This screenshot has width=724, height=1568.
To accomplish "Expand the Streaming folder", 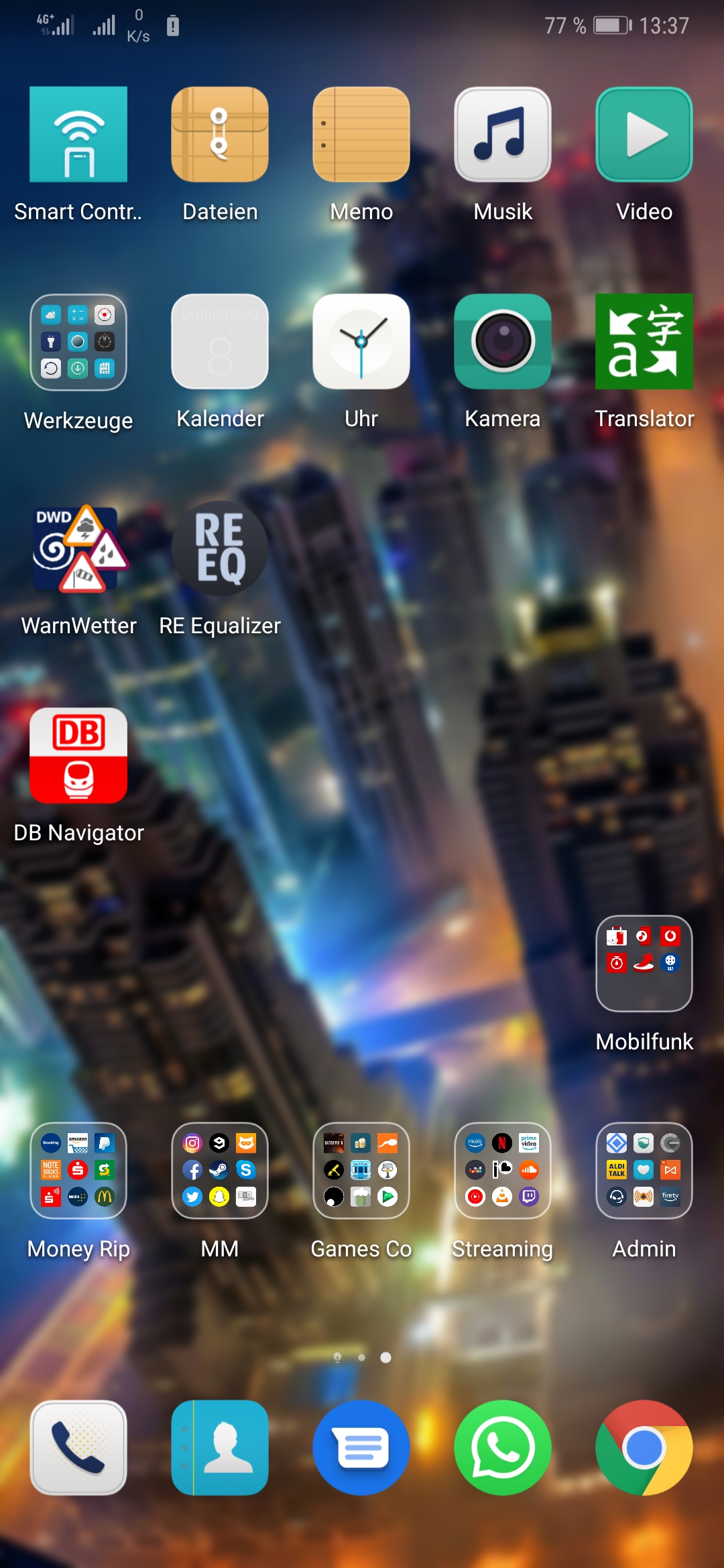I will (503, 1171).
